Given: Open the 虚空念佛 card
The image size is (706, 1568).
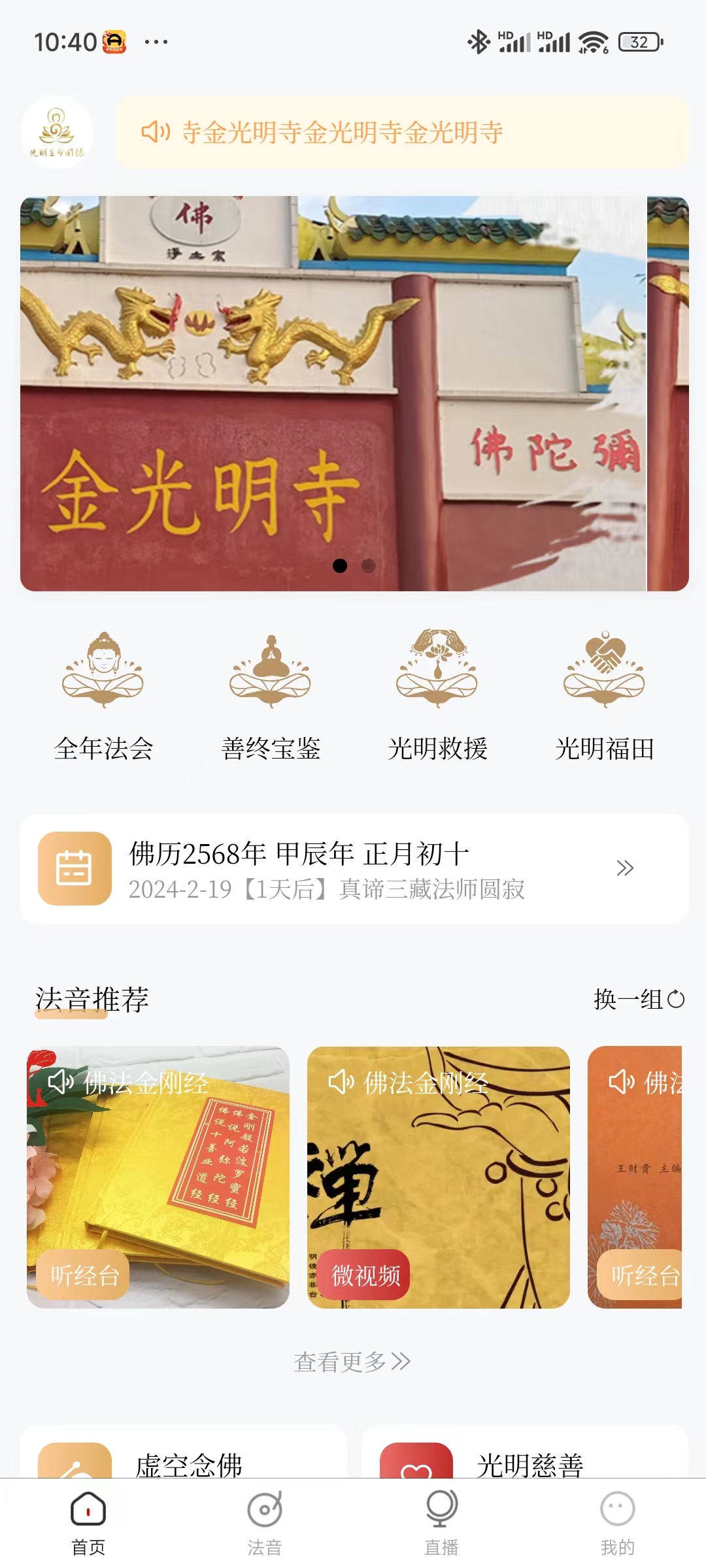Looking at the screenshot, I should [x=184, y=1461].
